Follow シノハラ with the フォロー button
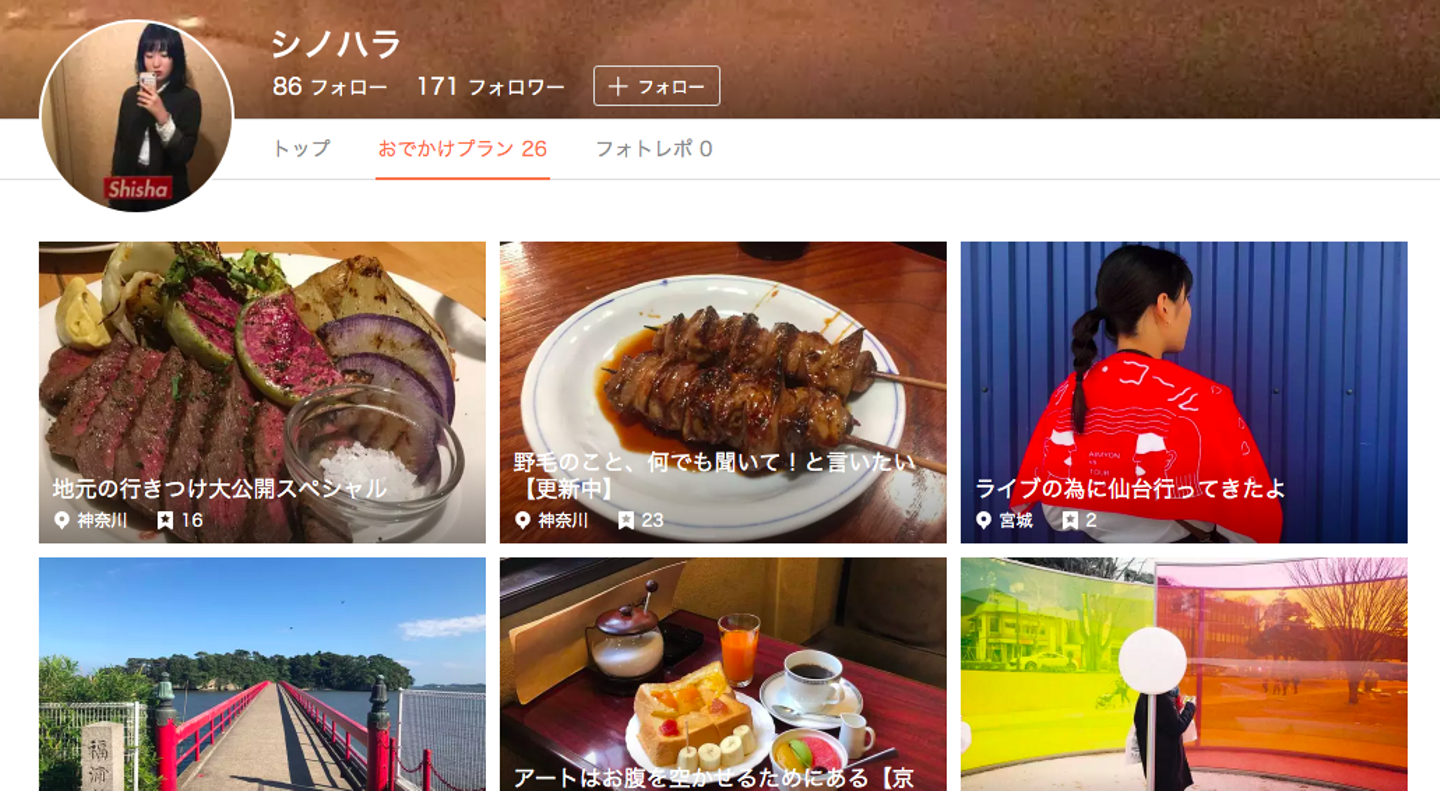 click(656, 86)
